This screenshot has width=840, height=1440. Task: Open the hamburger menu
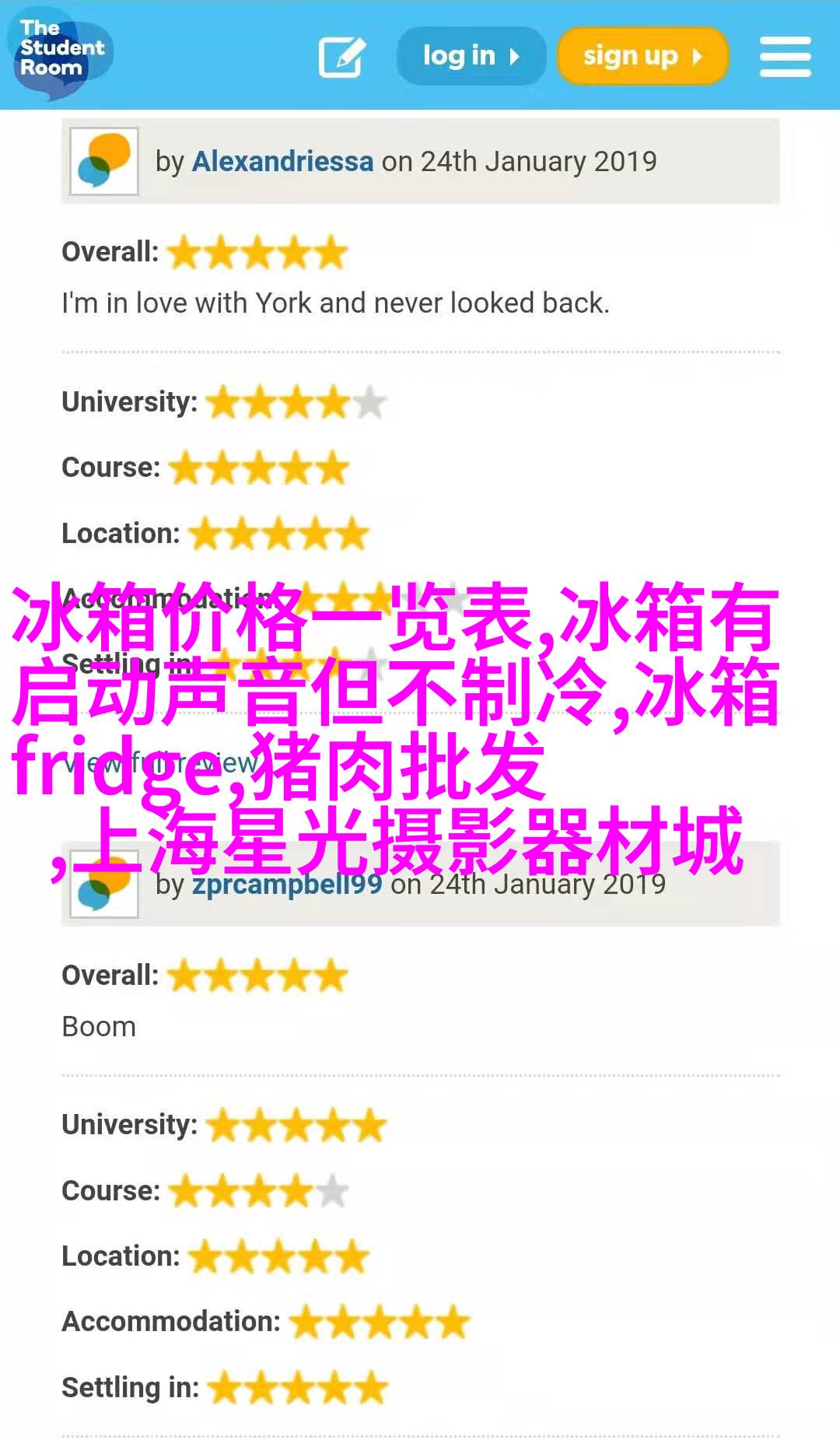(x=785, y=56)
